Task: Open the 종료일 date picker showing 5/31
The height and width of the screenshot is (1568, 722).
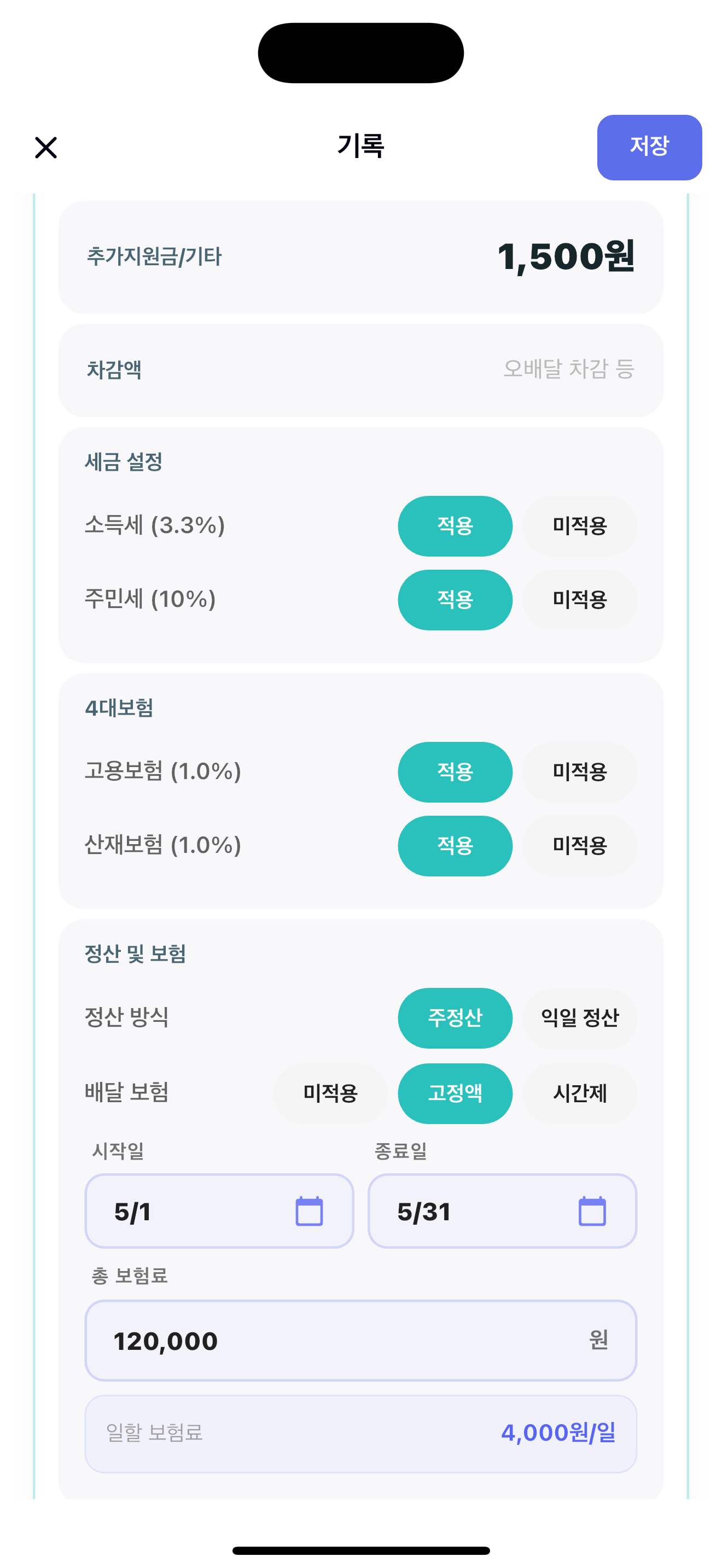Action: 502,1212
